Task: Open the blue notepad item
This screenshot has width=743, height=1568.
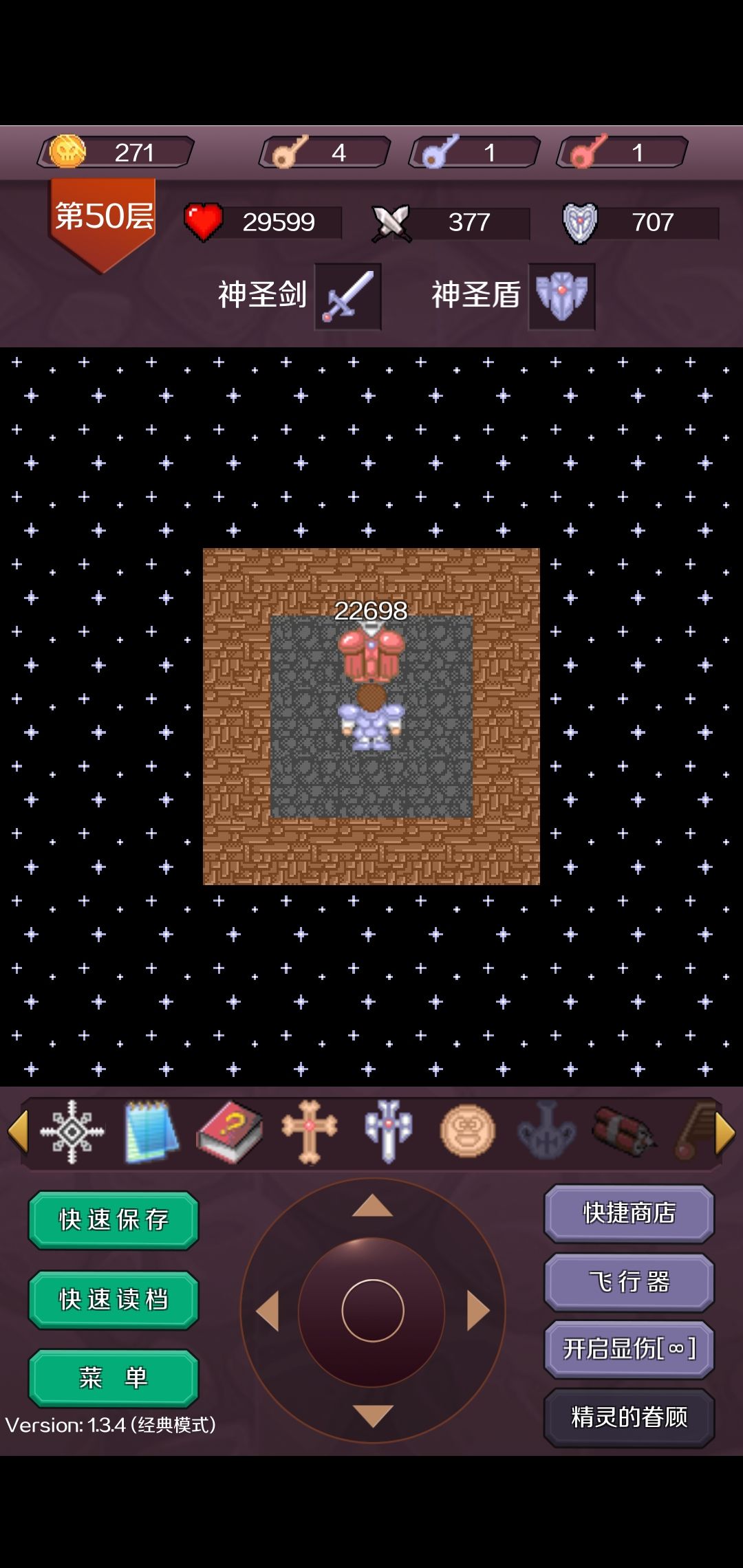Action: (x=151, y=1132)
